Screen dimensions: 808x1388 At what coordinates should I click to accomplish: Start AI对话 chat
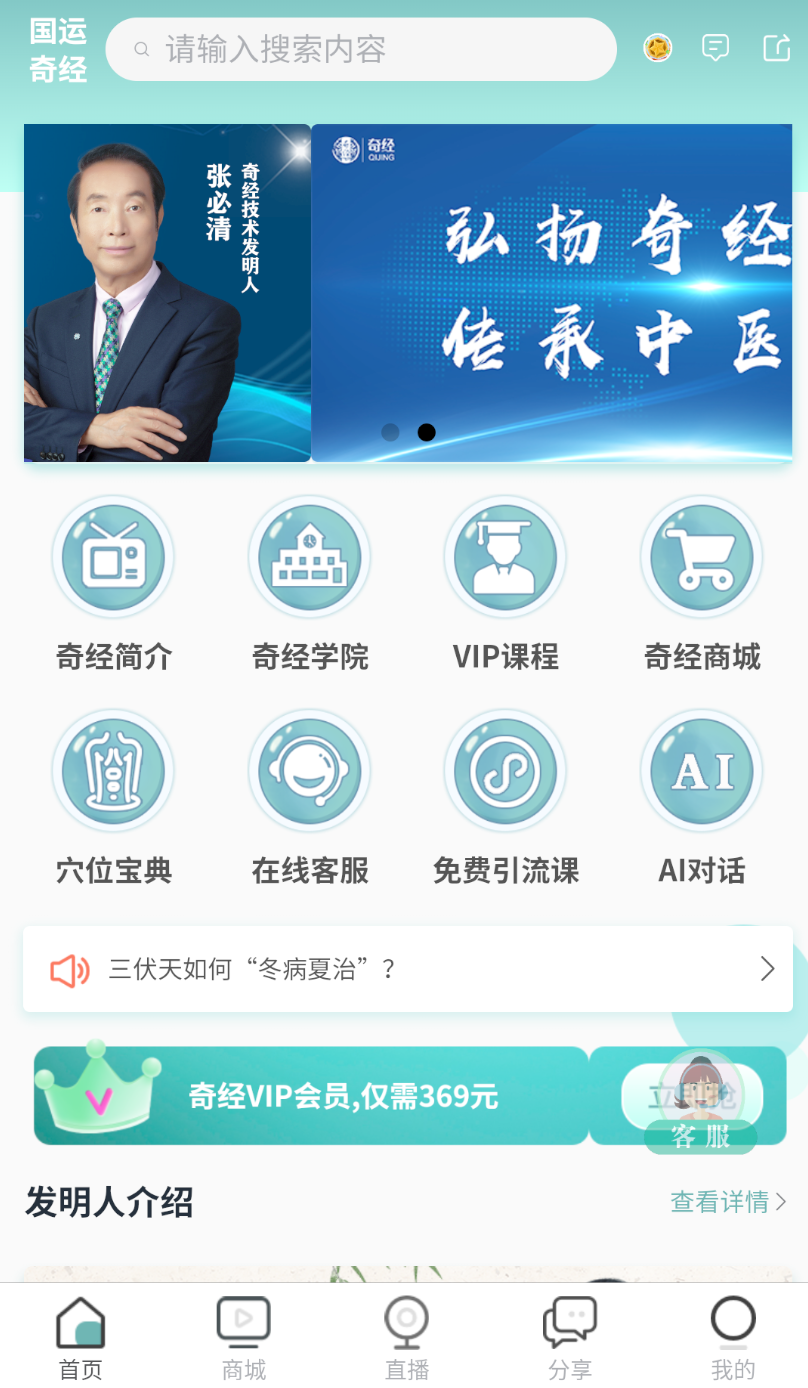pos(702,798)
